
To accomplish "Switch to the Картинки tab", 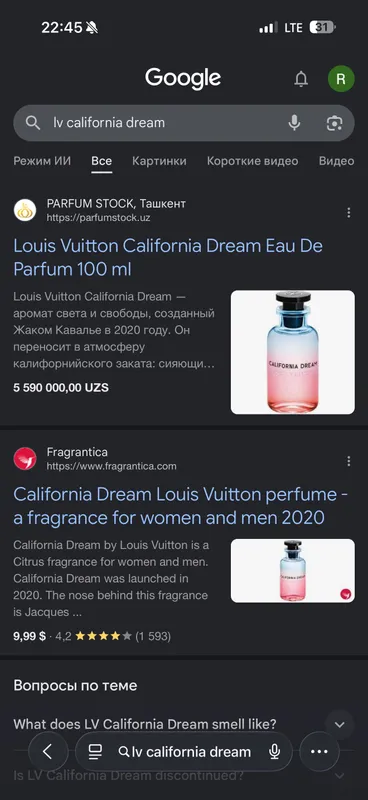I will [x=159, y=161].
